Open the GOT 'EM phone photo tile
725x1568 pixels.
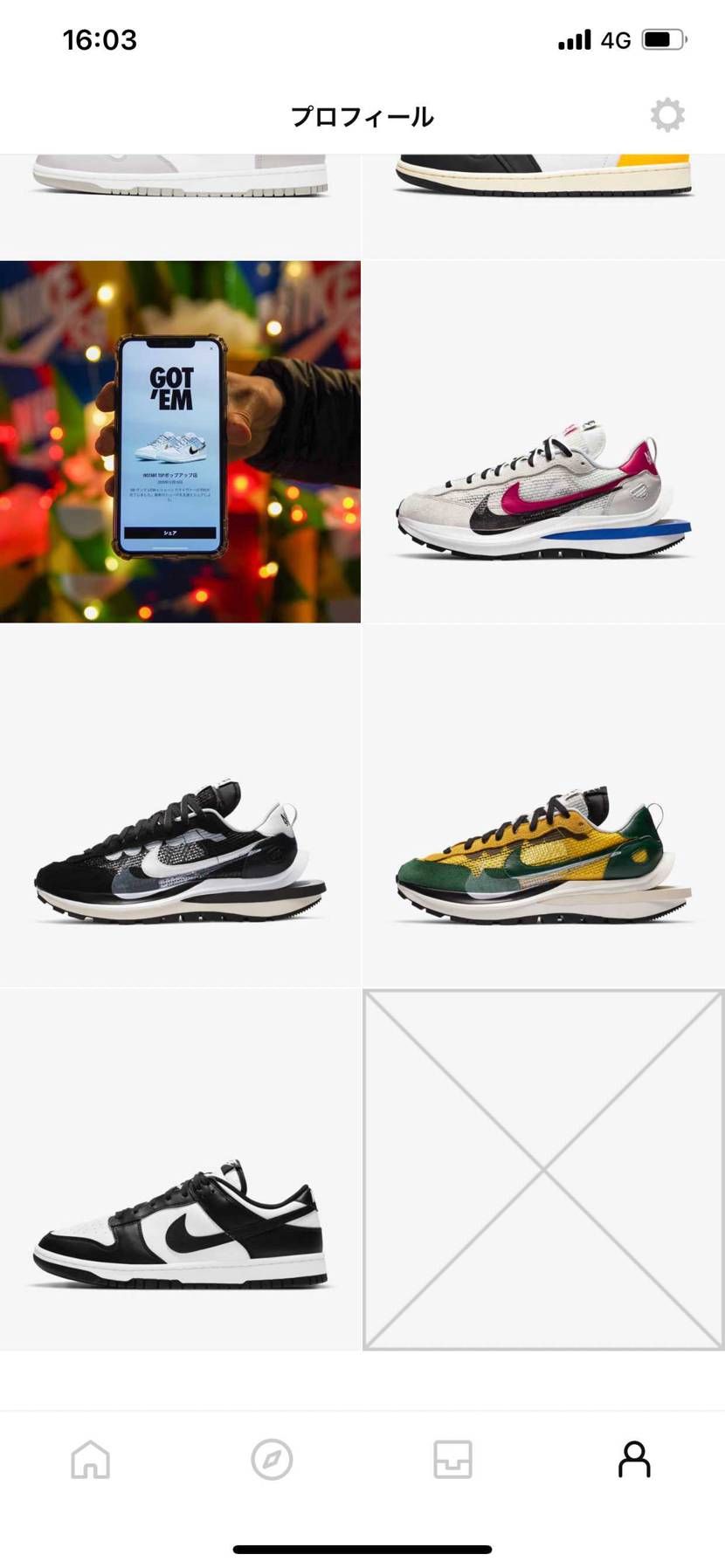pyautogui.click(x=180, y=442)
